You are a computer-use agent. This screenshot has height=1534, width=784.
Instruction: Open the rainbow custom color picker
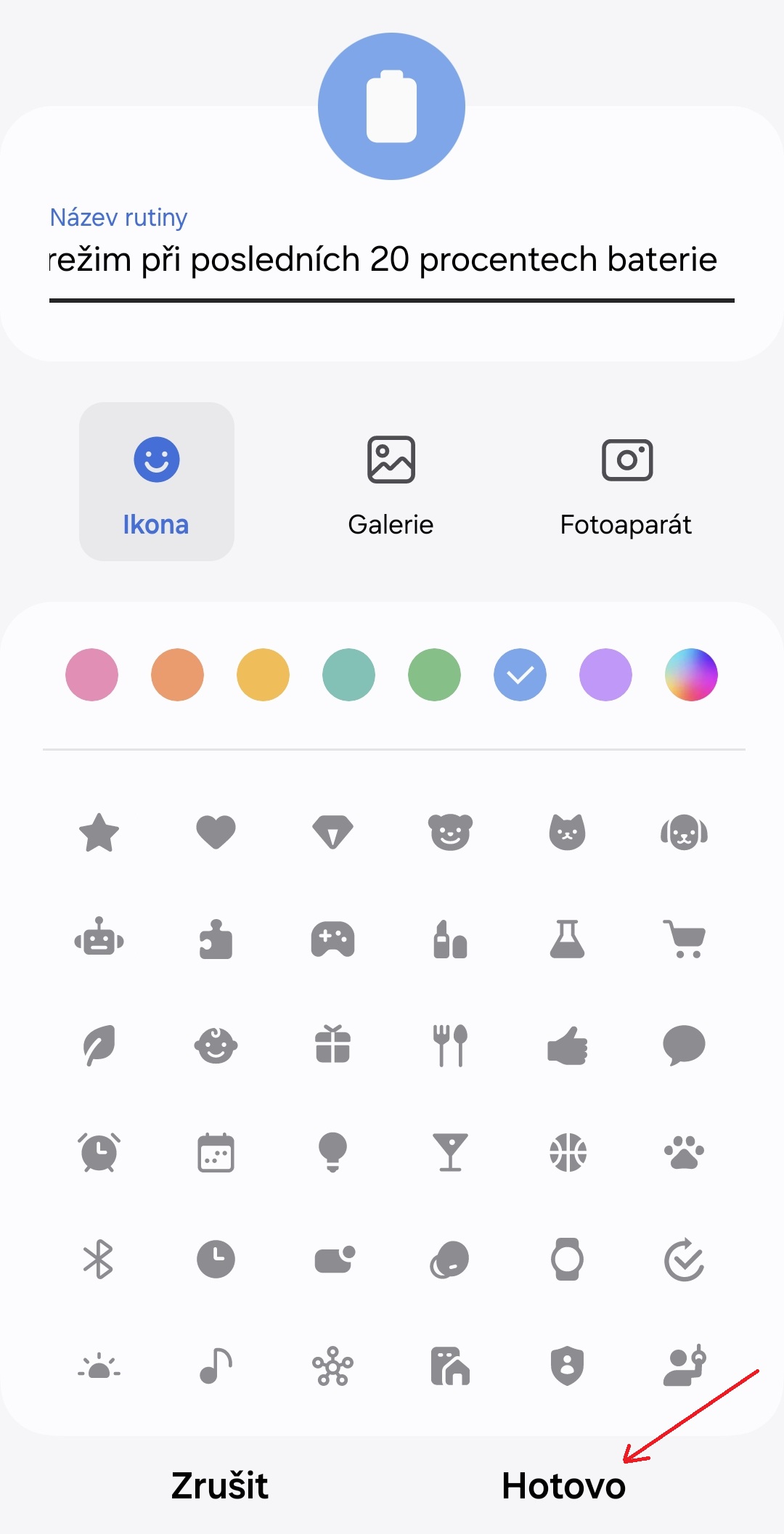(x=692, y=674)
